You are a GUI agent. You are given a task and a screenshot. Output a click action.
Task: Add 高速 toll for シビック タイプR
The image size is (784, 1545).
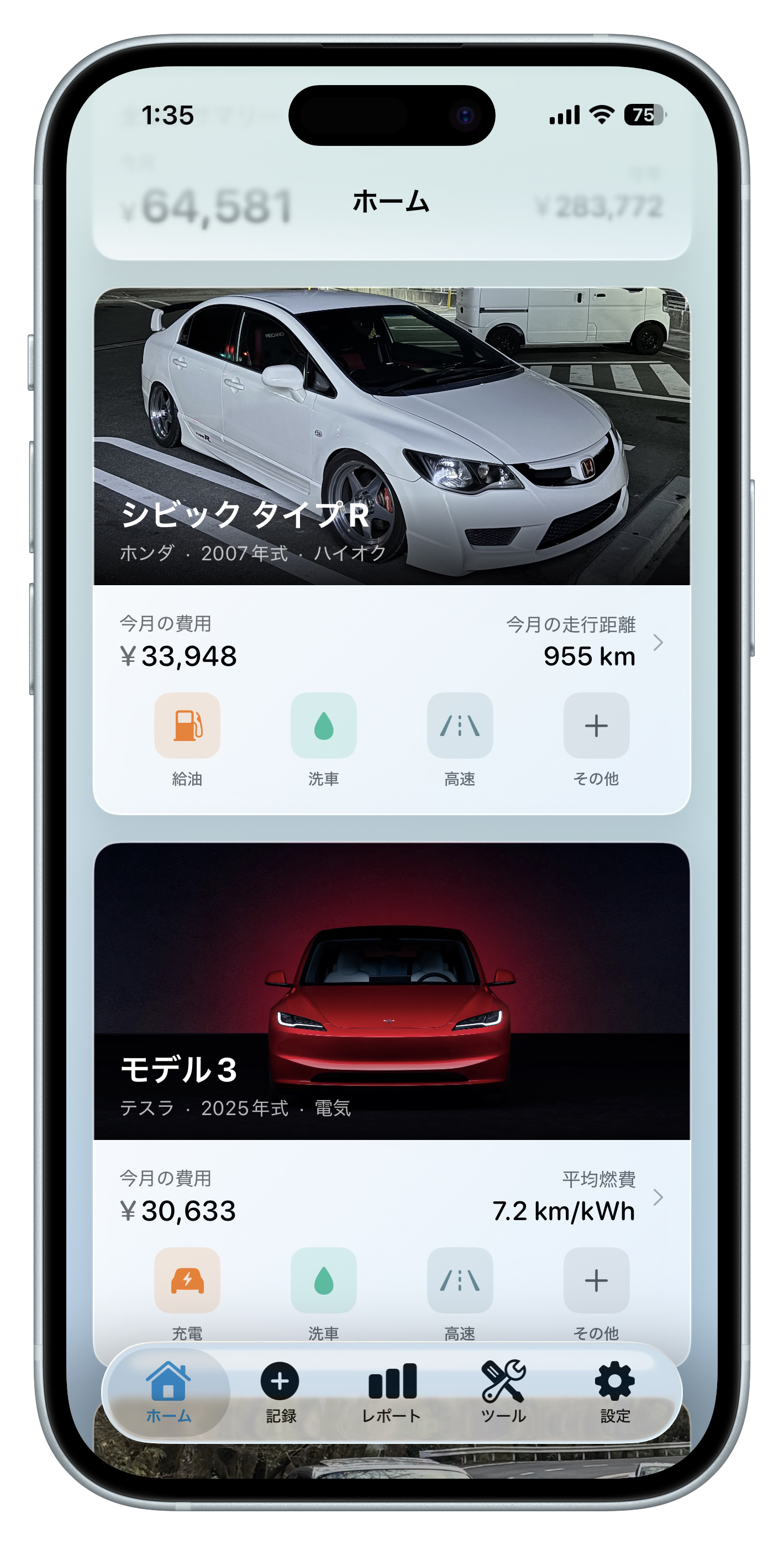coord(460,726)
